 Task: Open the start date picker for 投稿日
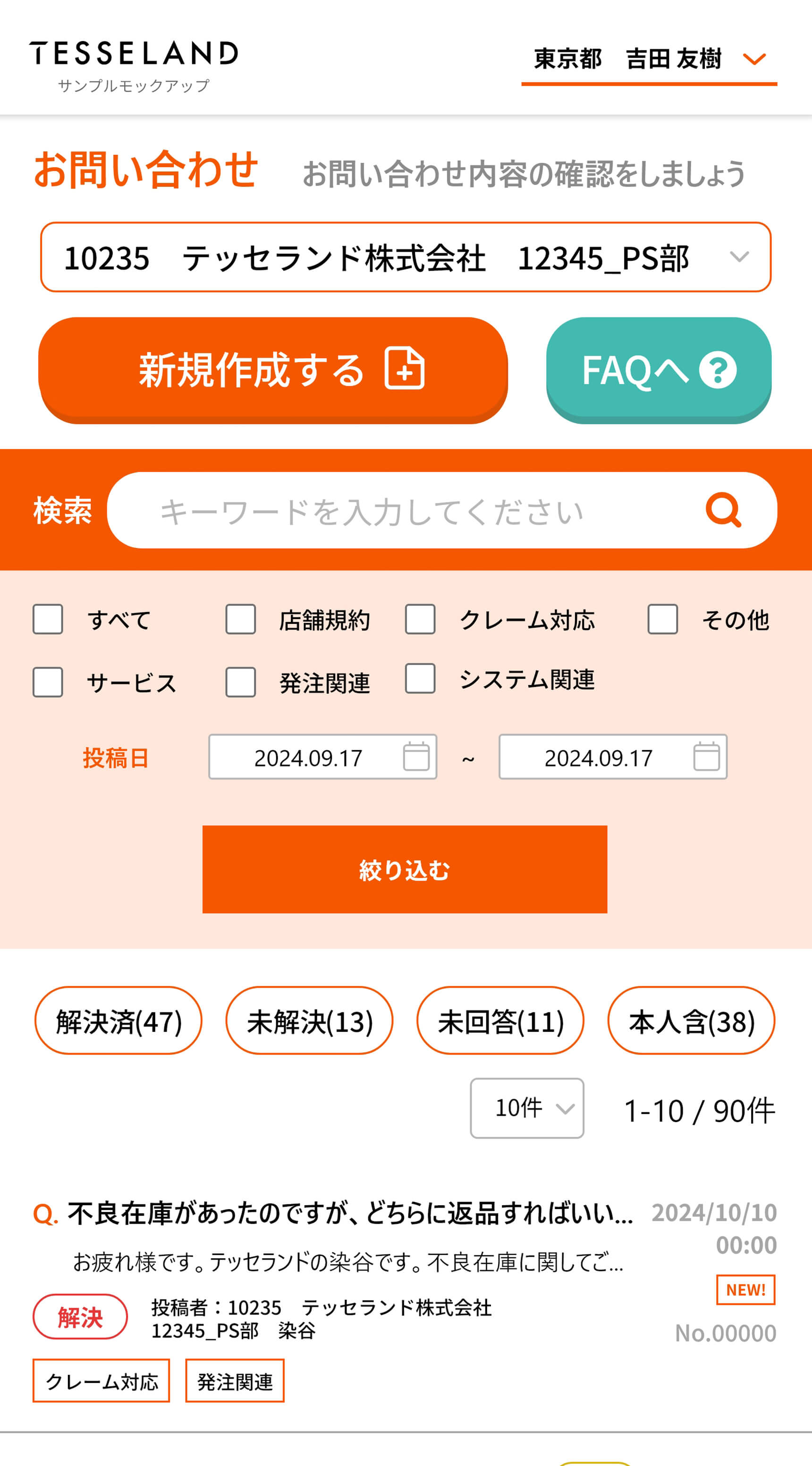point(322,757)
